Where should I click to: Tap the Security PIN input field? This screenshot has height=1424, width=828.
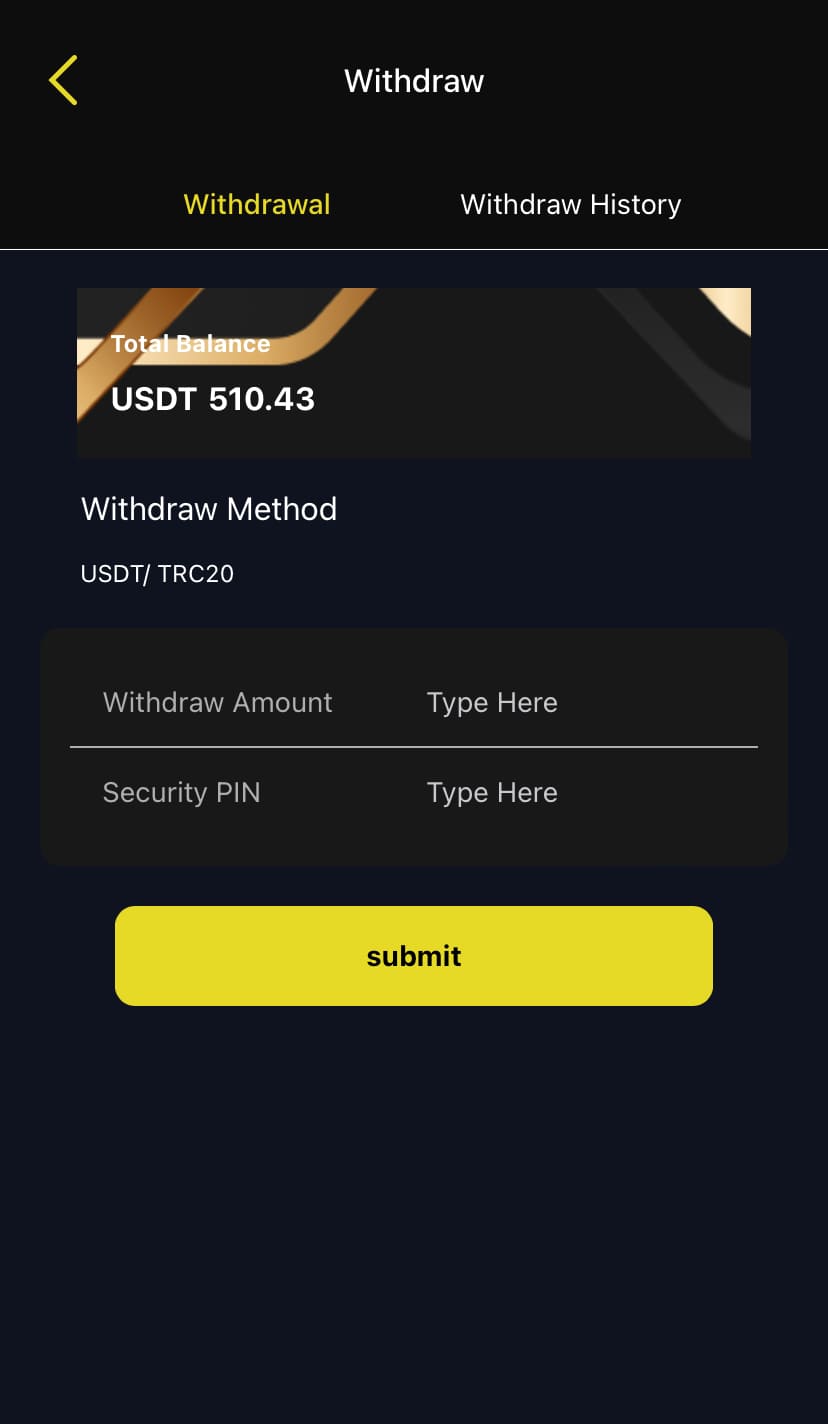pyautogui.click(x=560, y=793)
